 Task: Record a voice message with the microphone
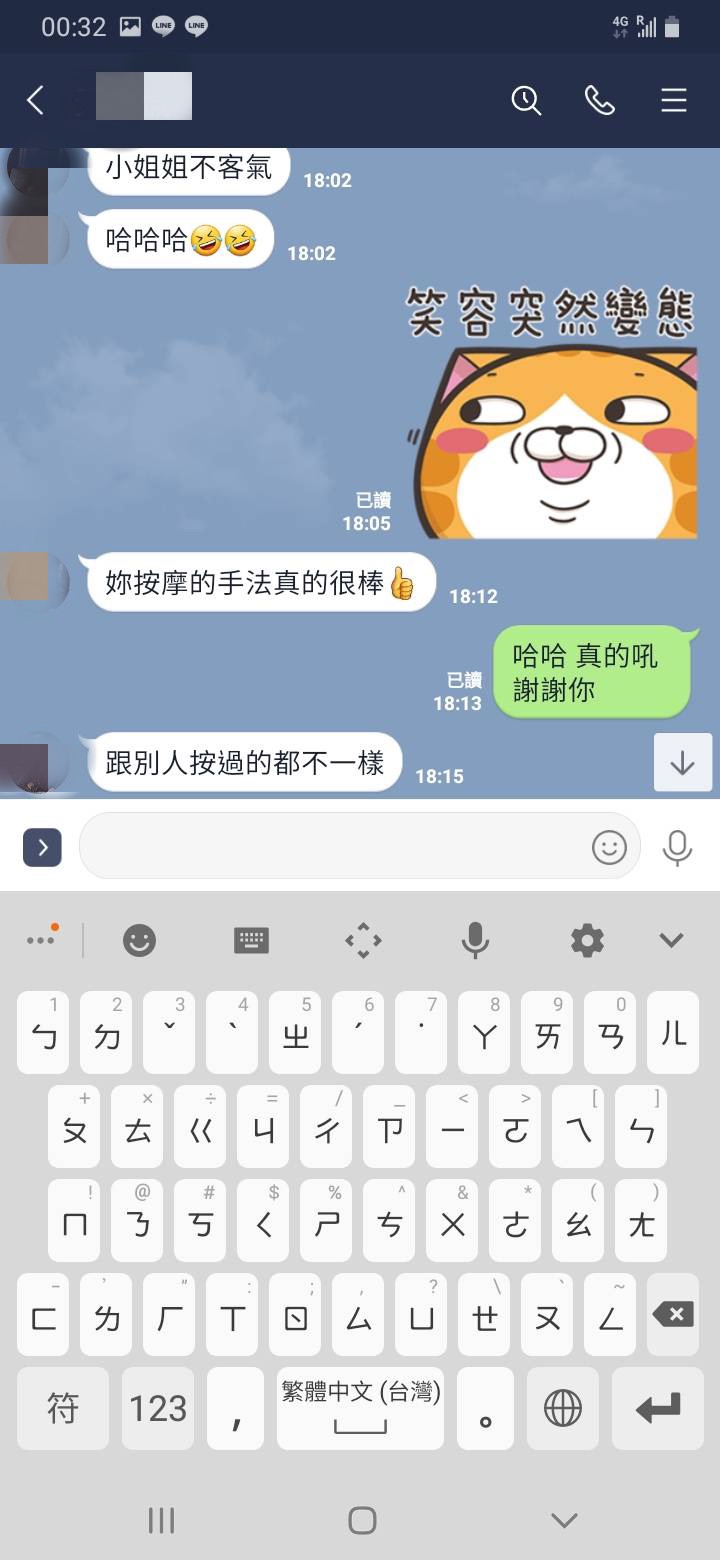tap(677, 848)
